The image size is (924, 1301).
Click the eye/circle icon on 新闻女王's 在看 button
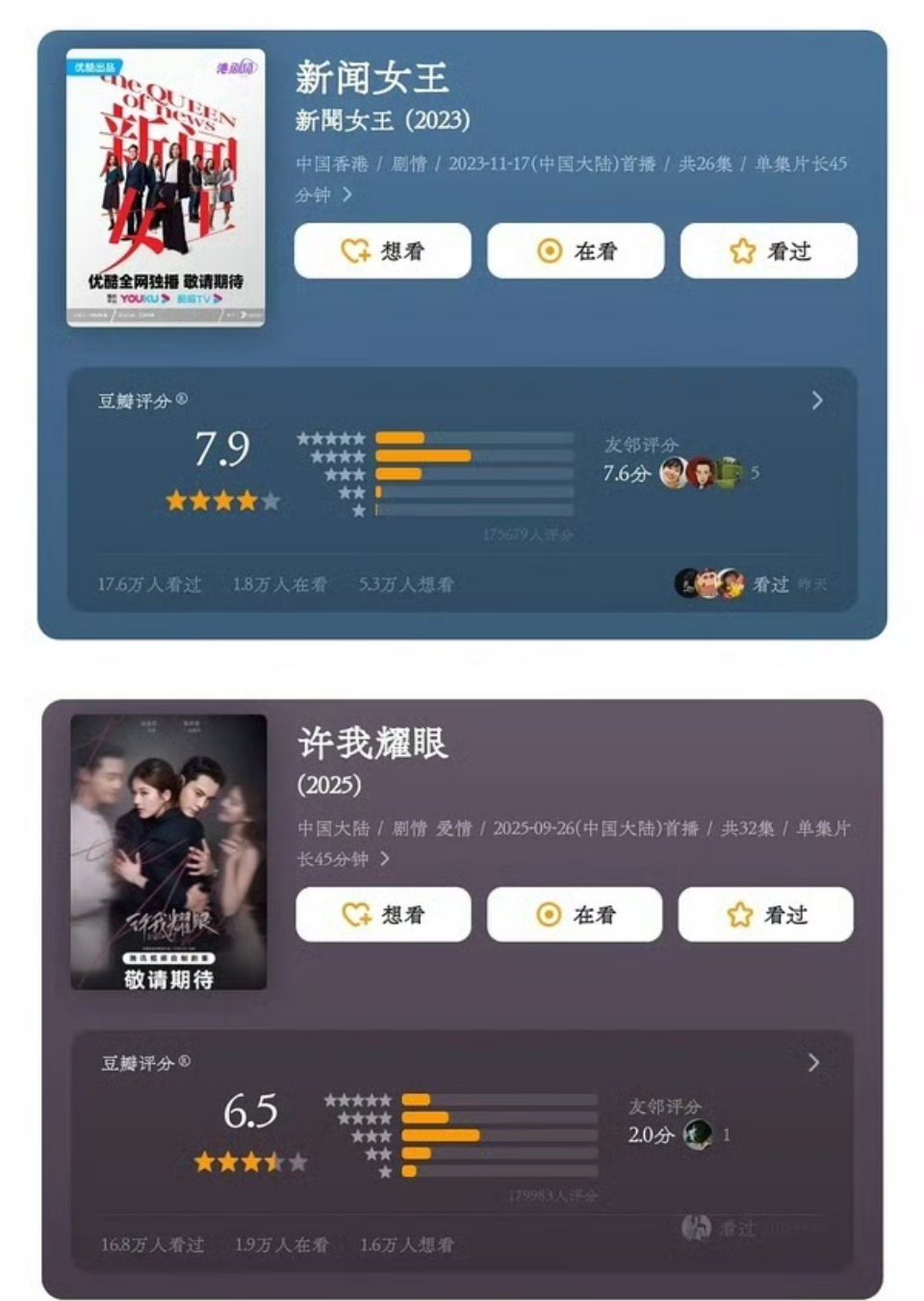[x=549, y=250]
